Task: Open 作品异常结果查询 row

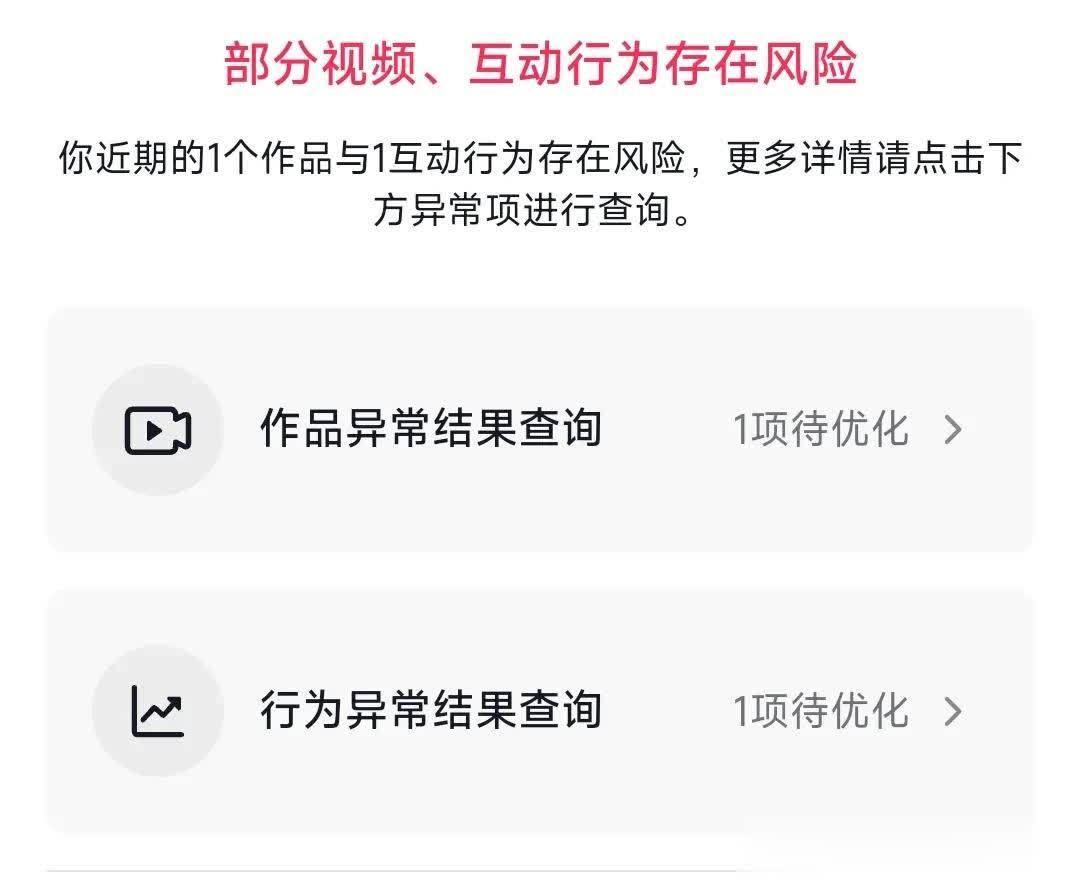Action: pos(540,429)
